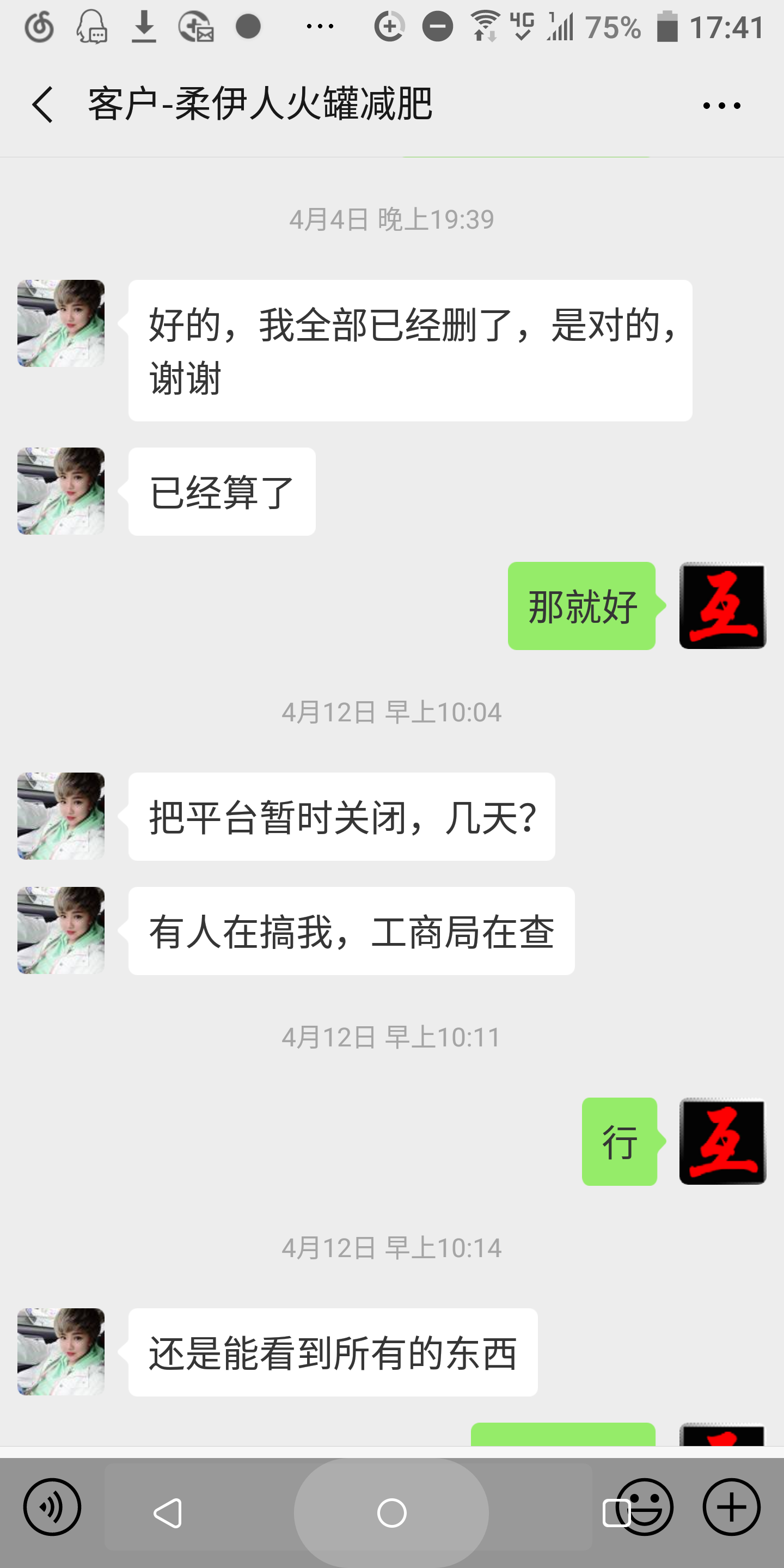The height and width of the screenshot is (1568, 784).
Task: Tap system home button
Action: [x=391, y=1512]
